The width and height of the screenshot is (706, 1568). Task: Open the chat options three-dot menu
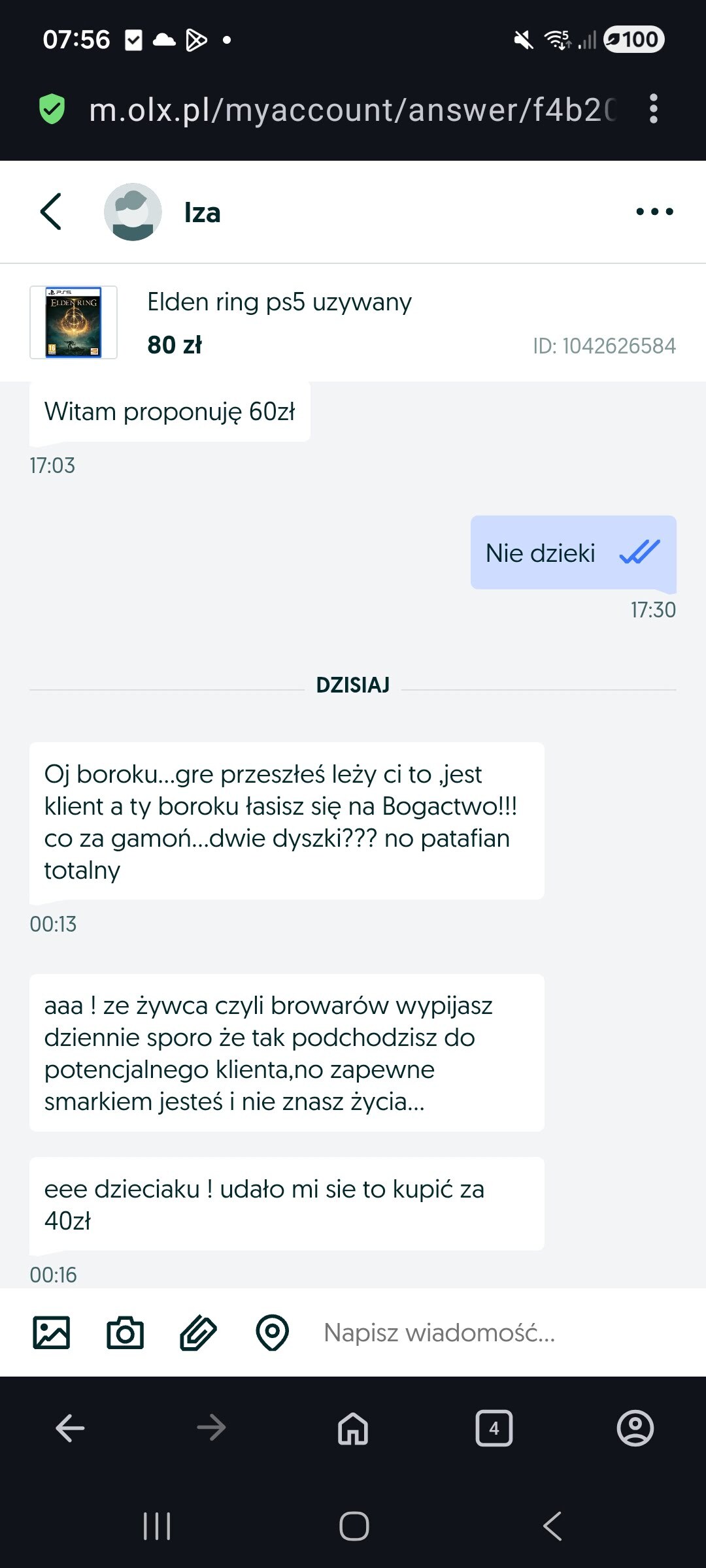[x=654, y=212]
